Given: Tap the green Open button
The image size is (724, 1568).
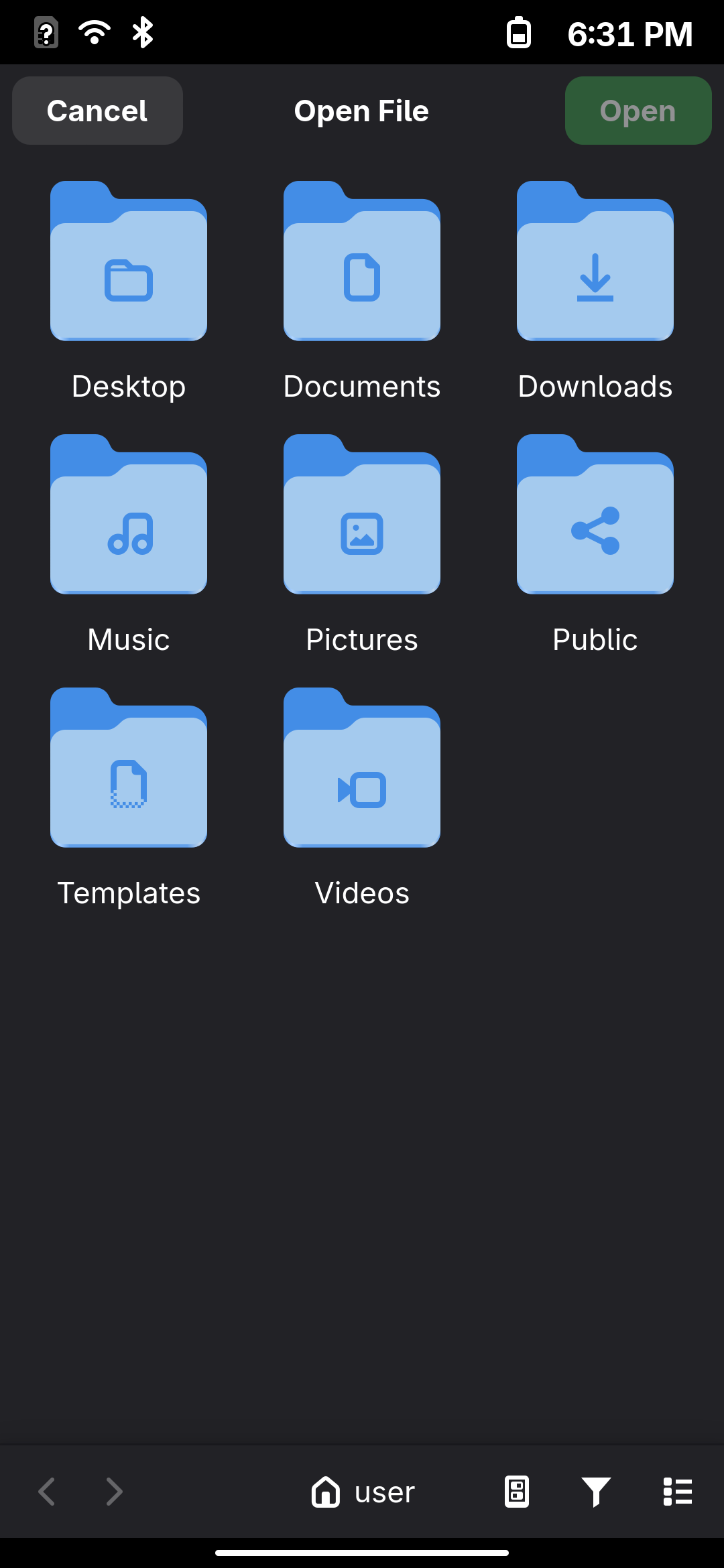Looking at the screenshot, I should tap(638, 111).
